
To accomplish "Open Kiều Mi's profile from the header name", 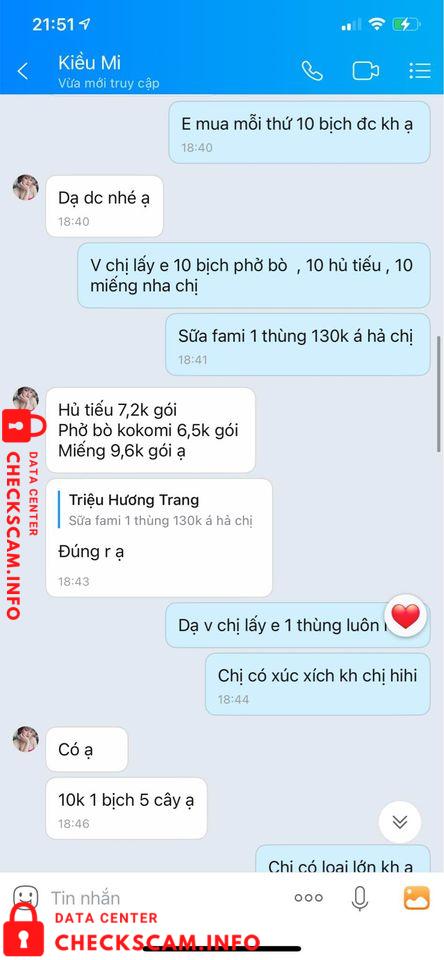I will click(x=89, y=62).
